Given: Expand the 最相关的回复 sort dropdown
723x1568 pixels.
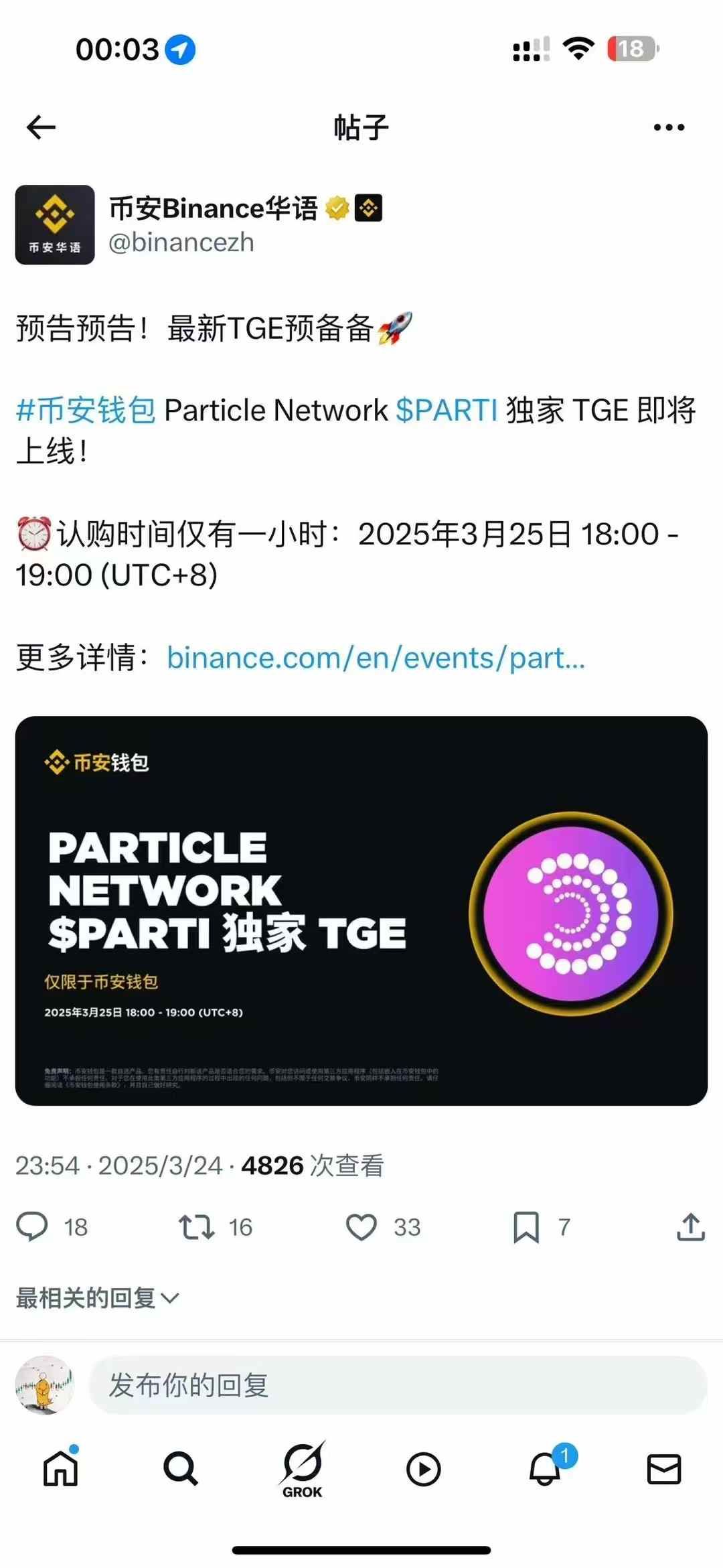Looking at the screenshot, I should 98,1297.
